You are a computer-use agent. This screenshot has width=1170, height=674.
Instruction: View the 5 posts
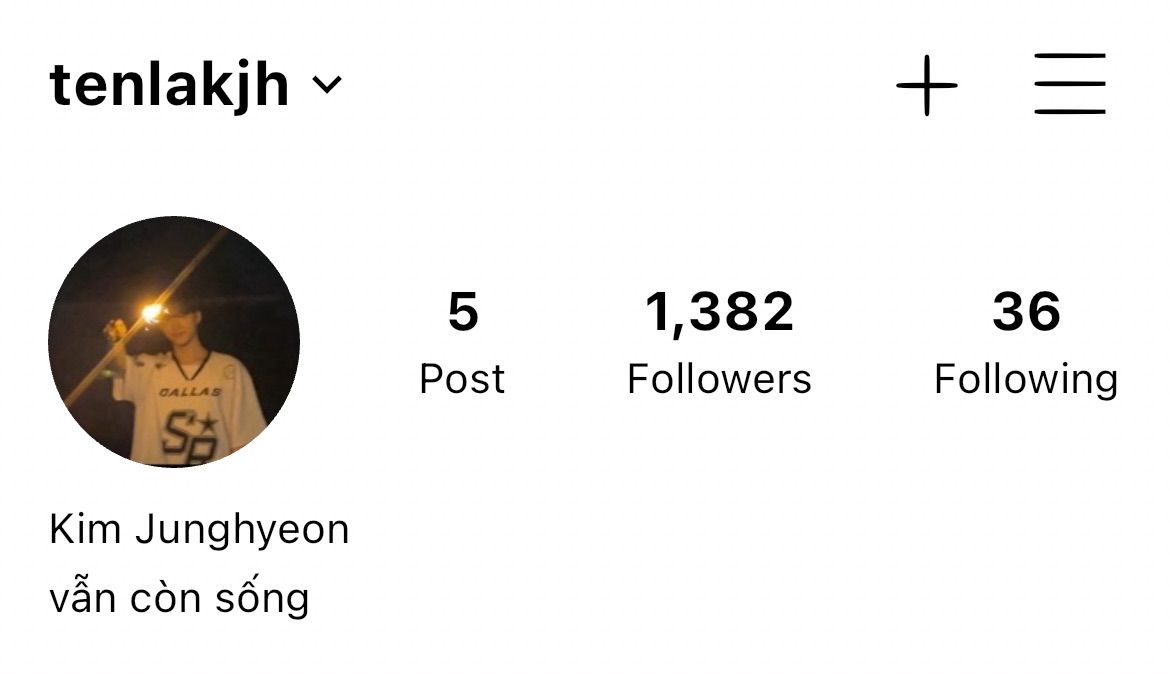point(462,341)
